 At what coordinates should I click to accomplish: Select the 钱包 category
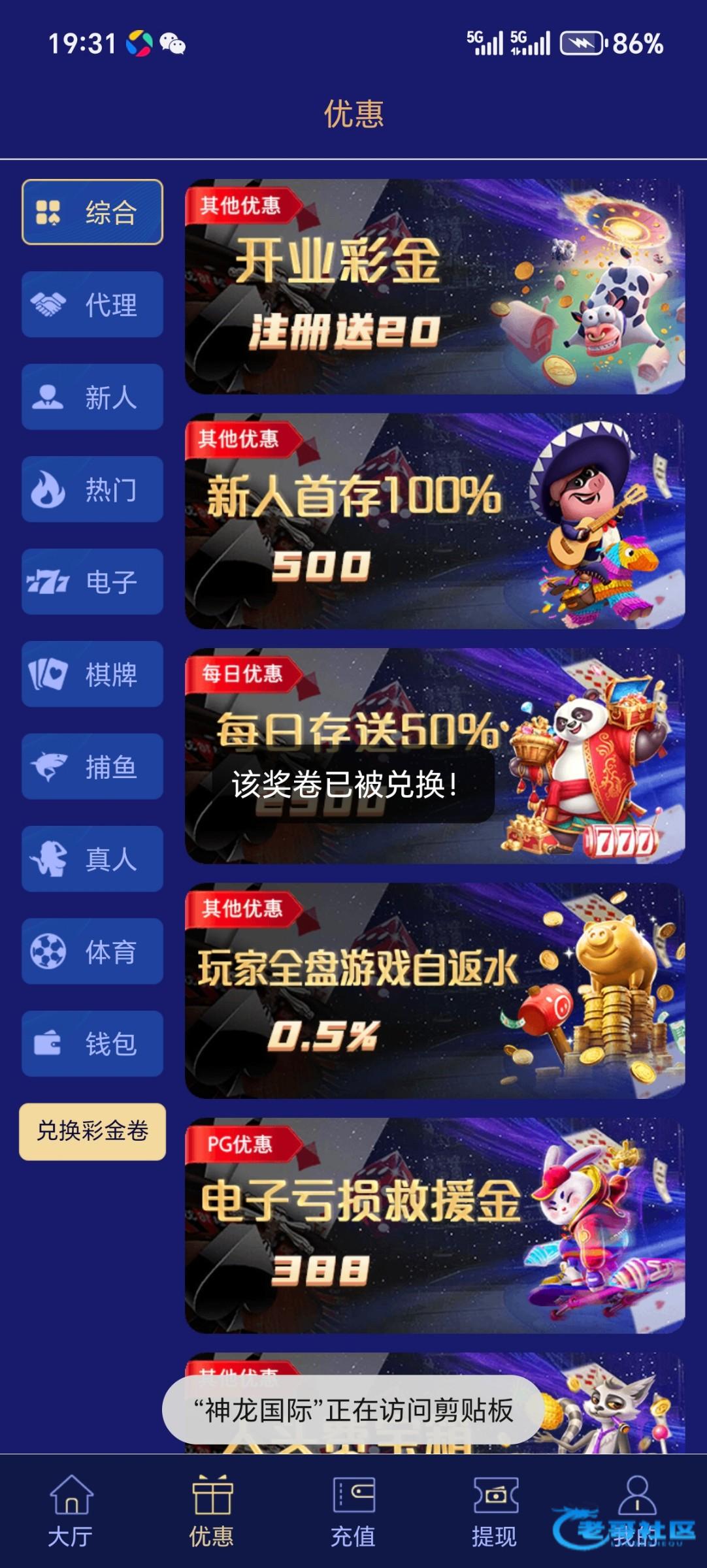click(92, 1043)
